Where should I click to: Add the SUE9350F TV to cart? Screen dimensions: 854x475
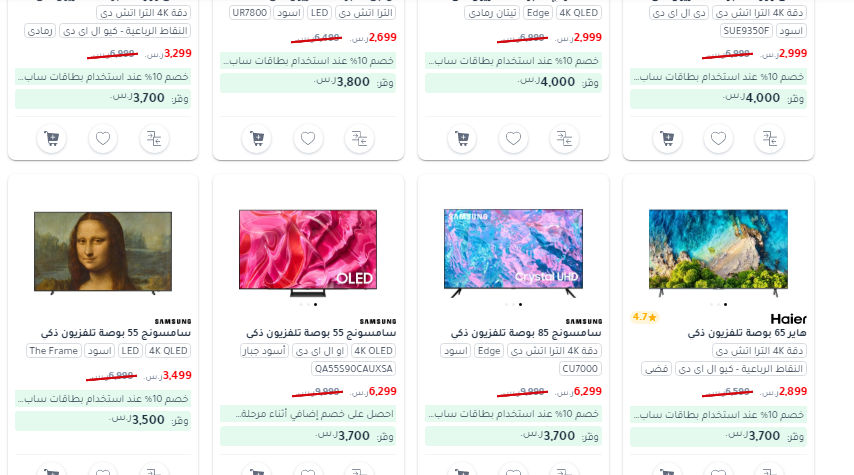click(667, 139)
